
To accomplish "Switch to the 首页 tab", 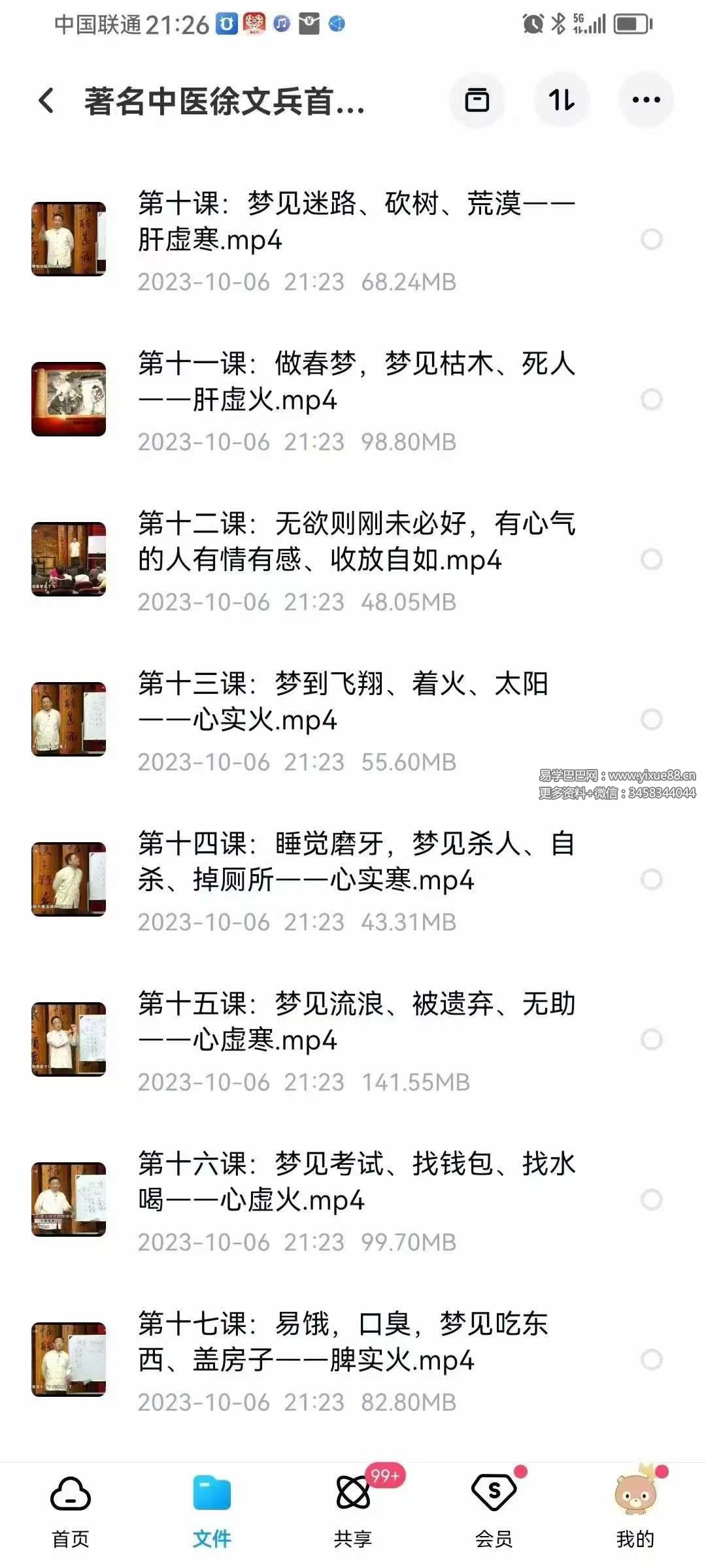I will point(71,1511).
